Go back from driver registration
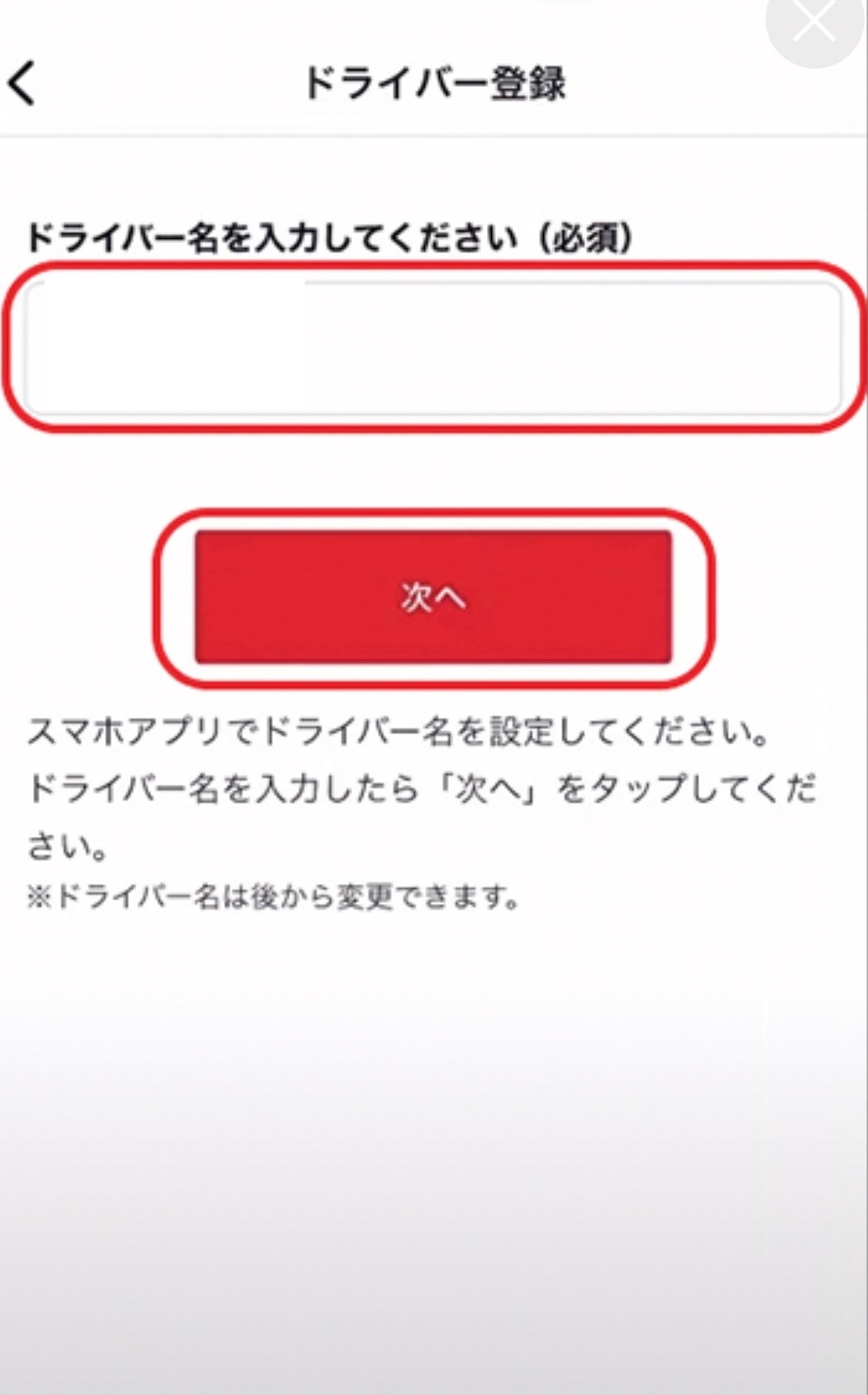 (x=23, y=83)
